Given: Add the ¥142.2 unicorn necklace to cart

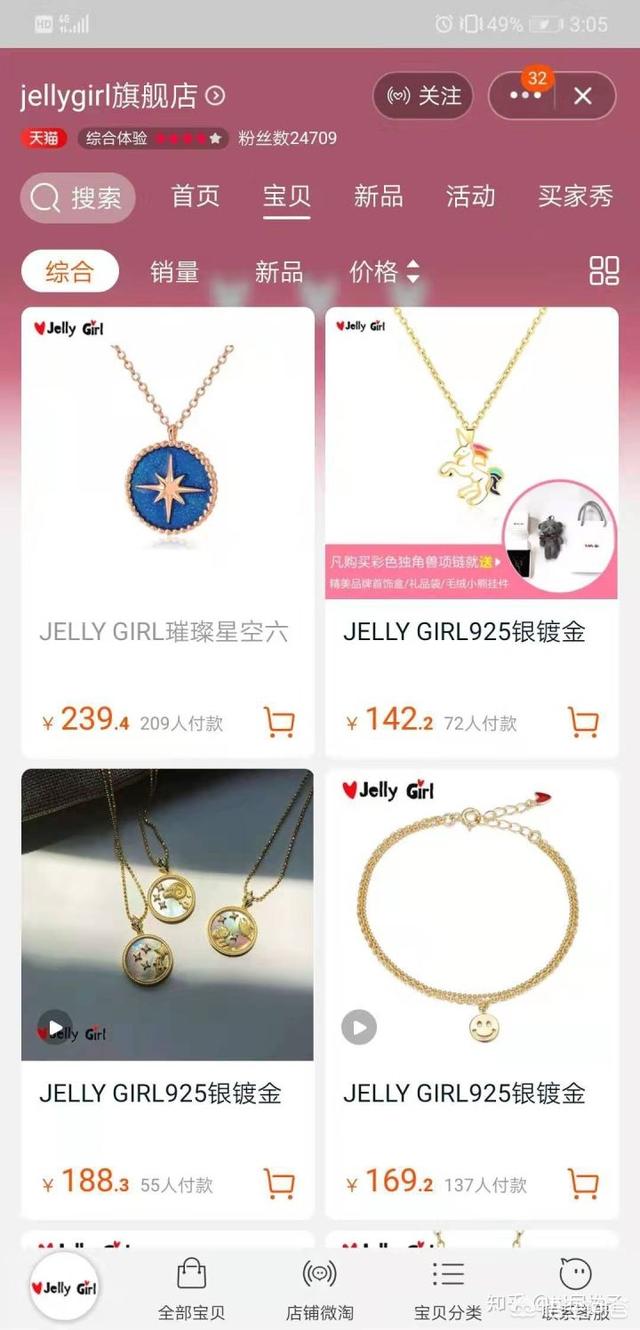Looking at the screenshot, I should [x=583, y=721].
